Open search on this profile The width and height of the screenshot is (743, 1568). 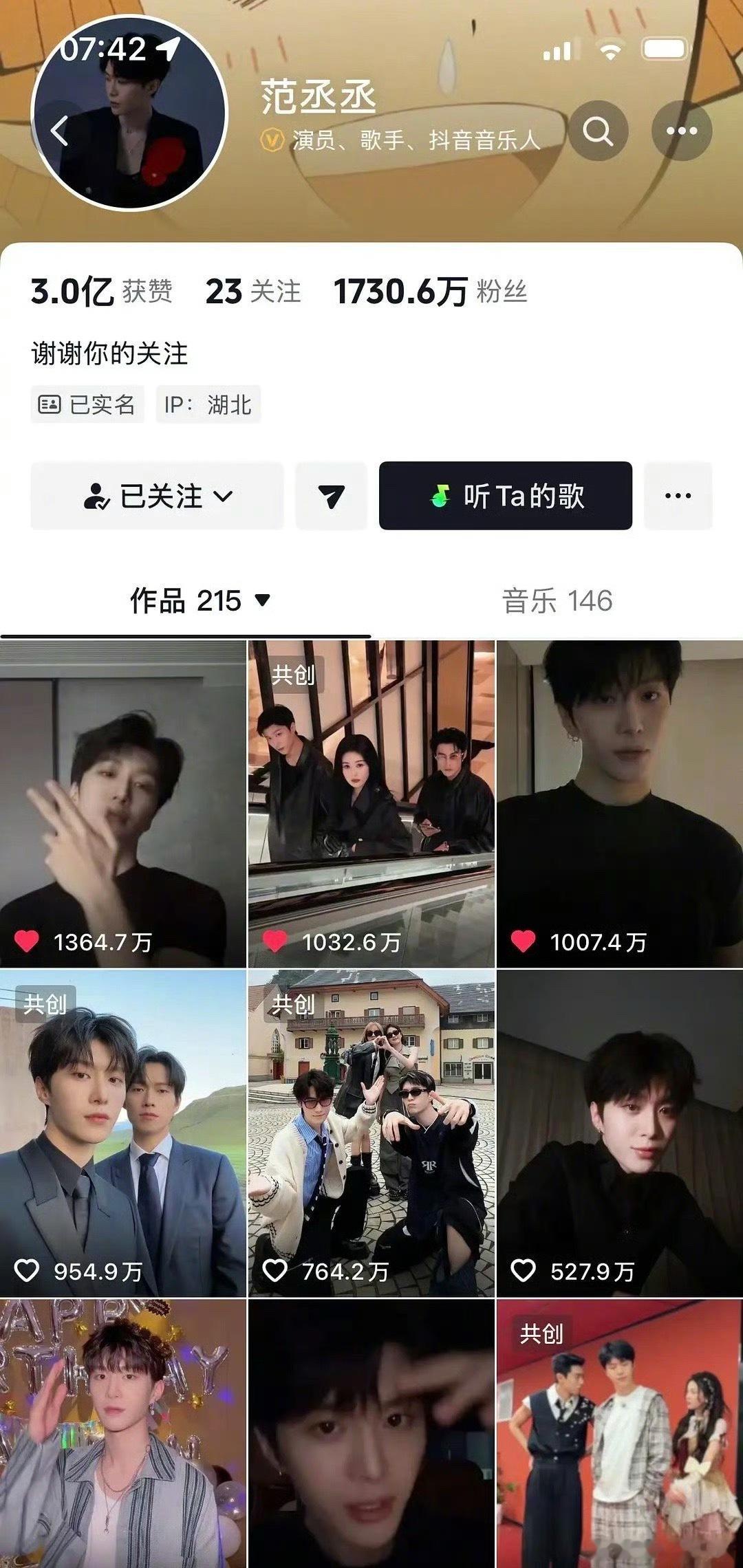click(x=597, y=131)
